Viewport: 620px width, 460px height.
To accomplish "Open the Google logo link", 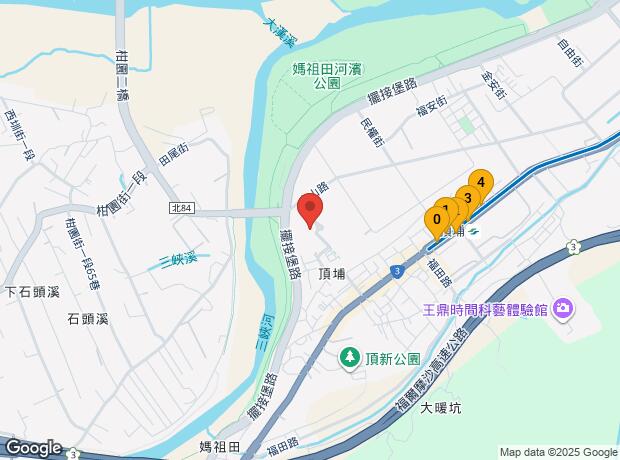I will pos(32,448).
